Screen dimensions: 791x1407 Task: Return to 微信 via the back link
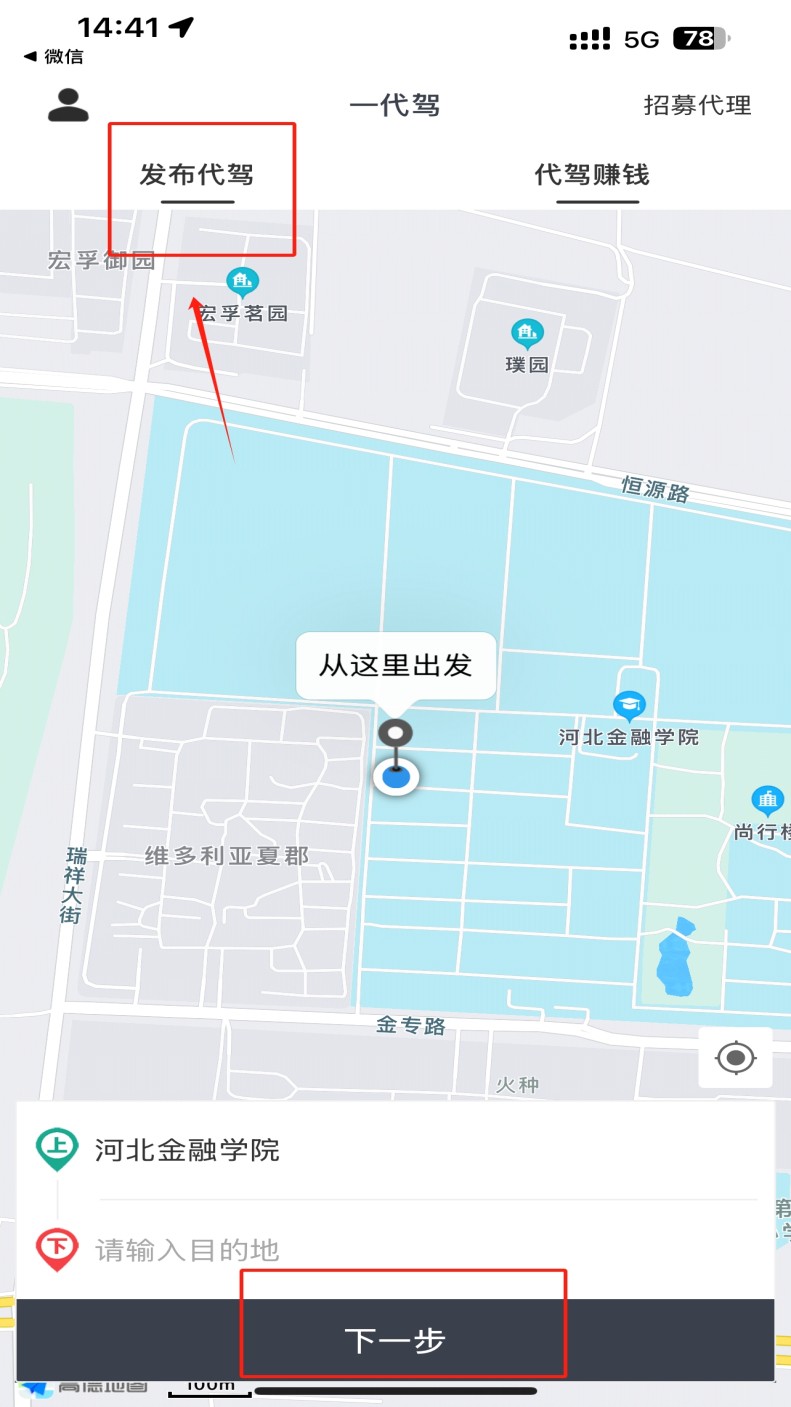point(53,56)
